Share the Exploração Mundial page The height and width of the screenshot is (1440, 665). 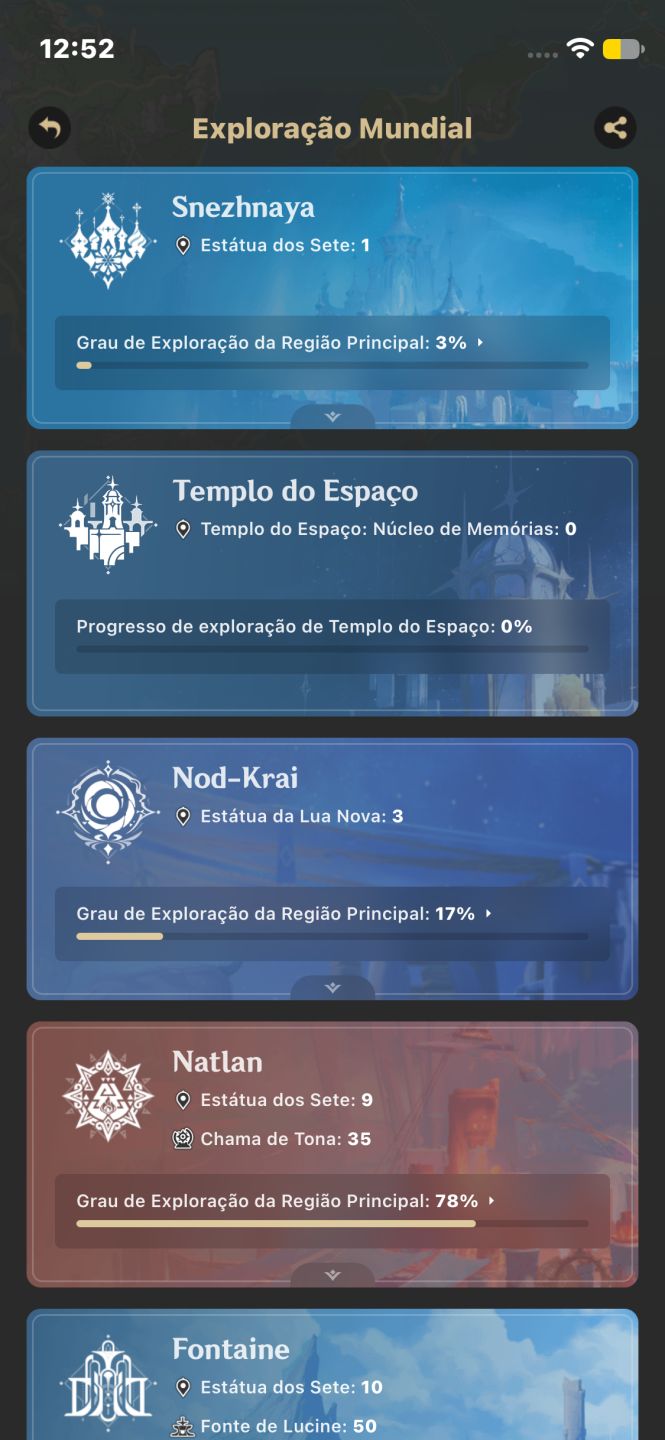[x=615, y=128]
